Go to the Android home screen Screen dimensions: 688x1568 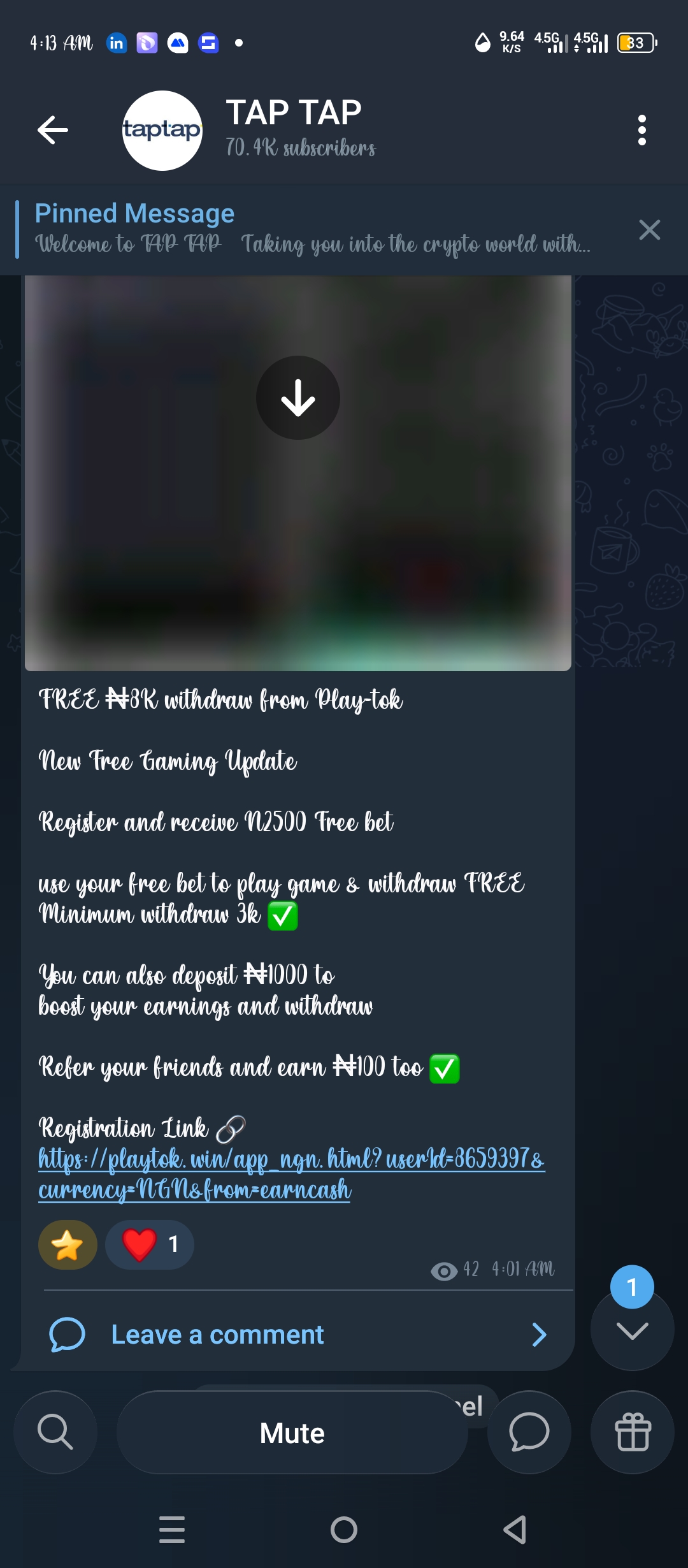tap(344, 1530)
